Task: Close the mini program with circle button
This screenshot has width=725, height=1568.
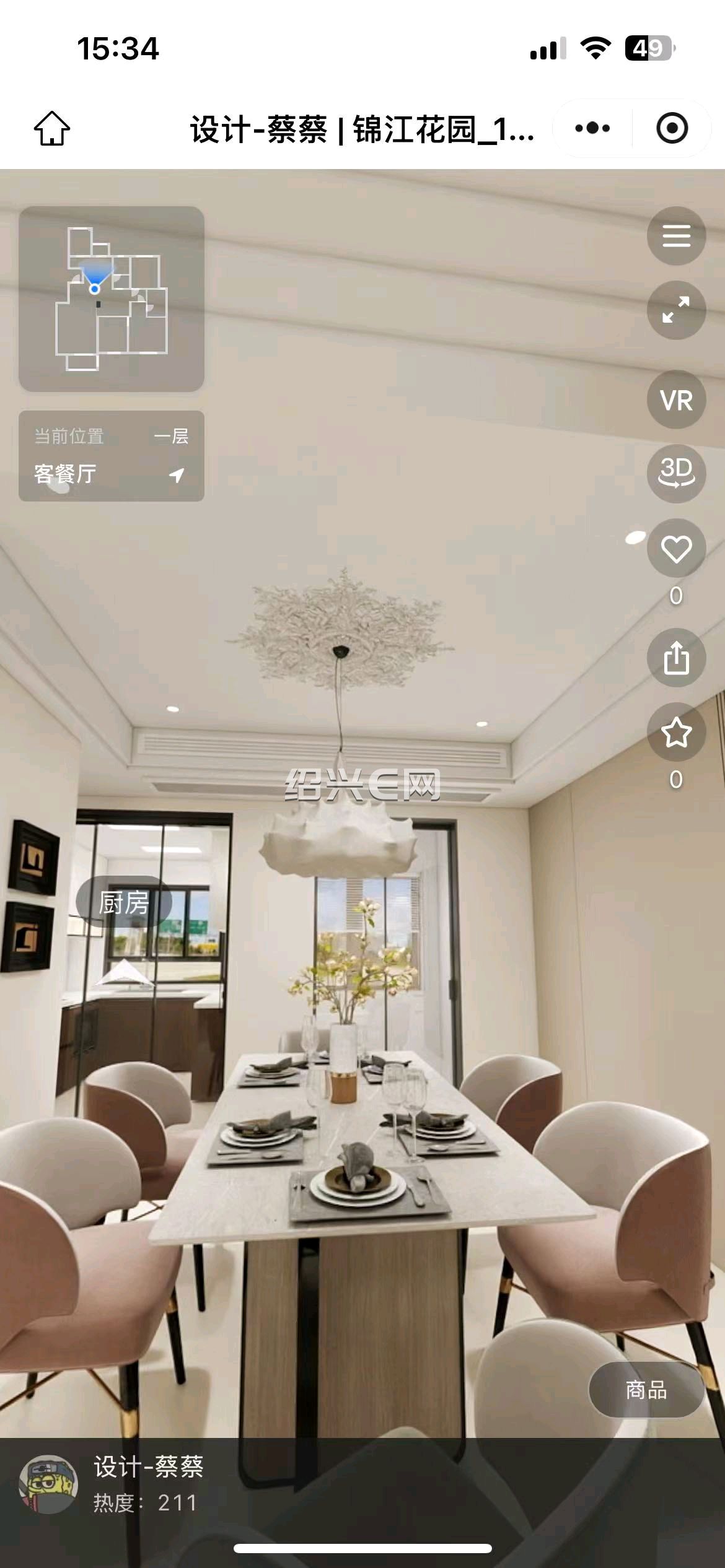Action: coord(672,128)
